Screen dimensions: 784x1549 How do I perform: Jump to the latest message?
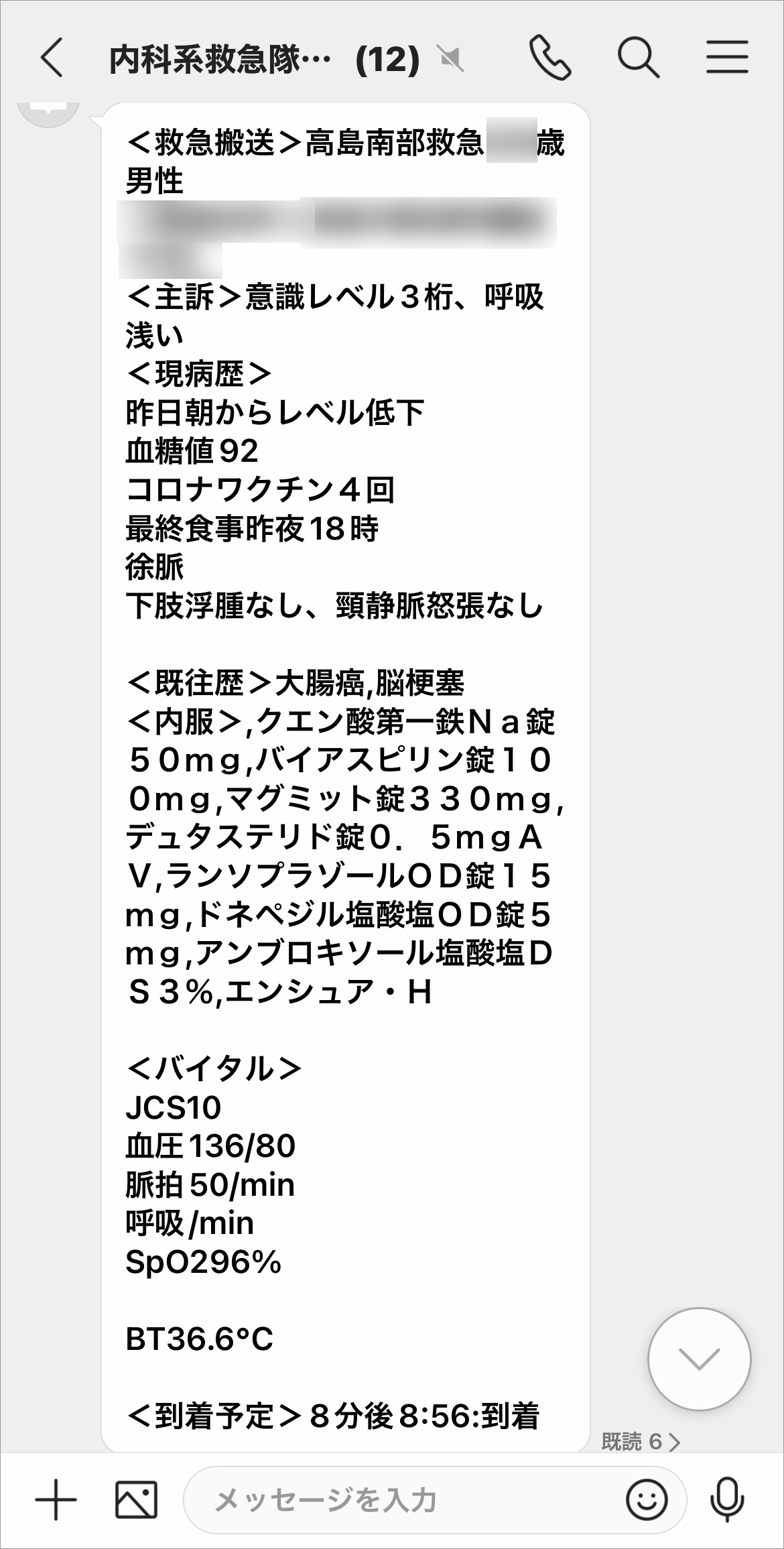(x=699, y=1359)
